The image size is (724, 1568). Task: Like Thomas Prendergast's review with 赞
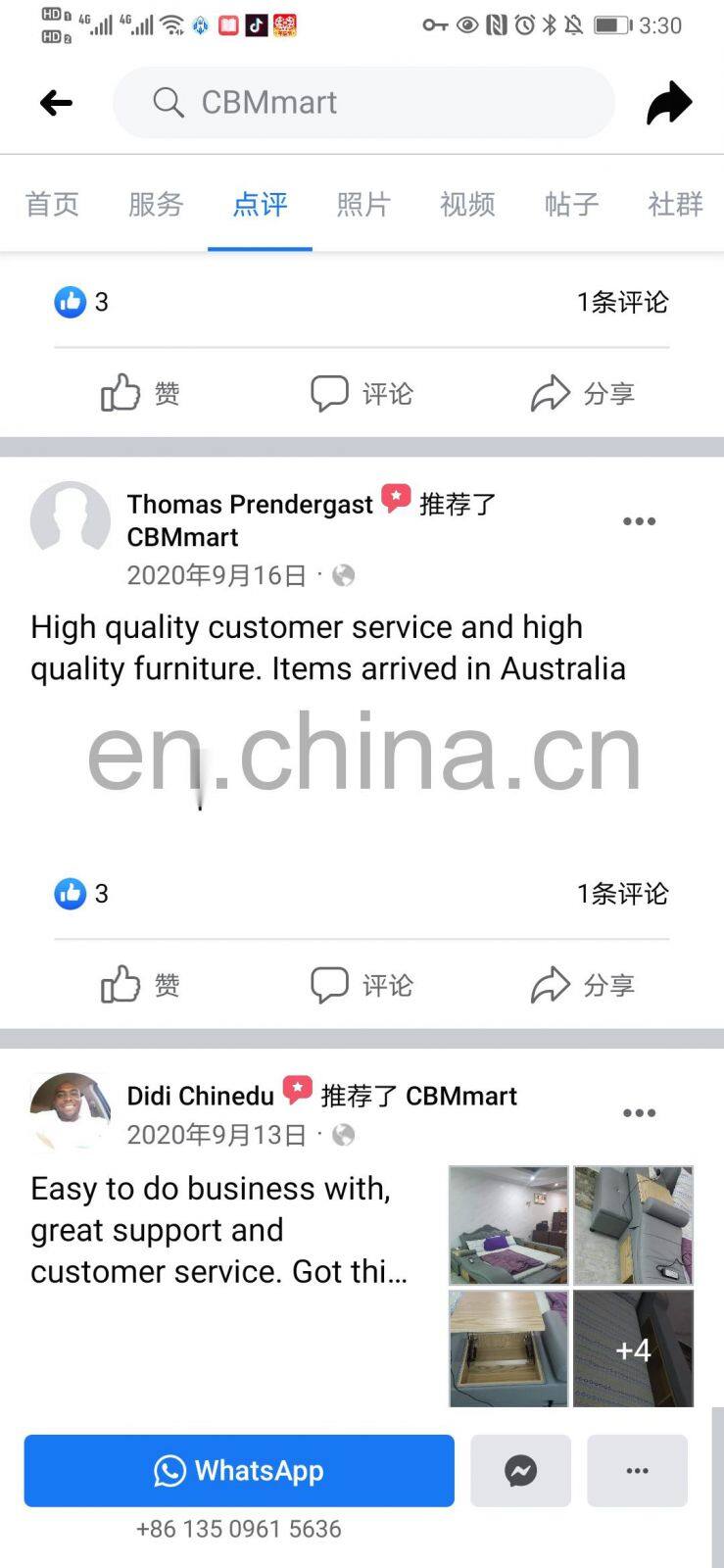point(140,985)
